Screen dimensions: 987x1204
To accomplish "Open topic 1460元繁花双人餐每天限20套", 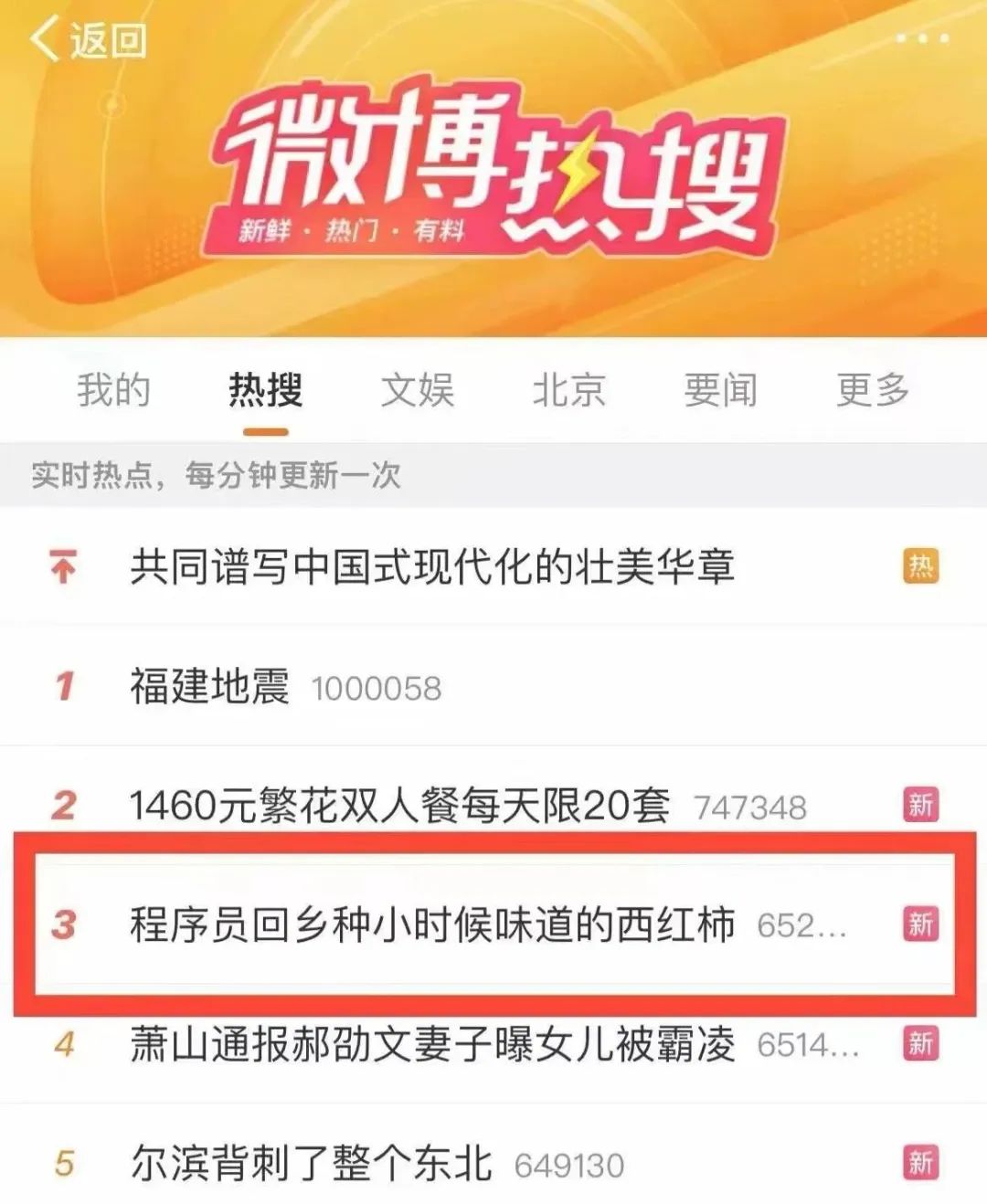I will [x=399, y=806].
